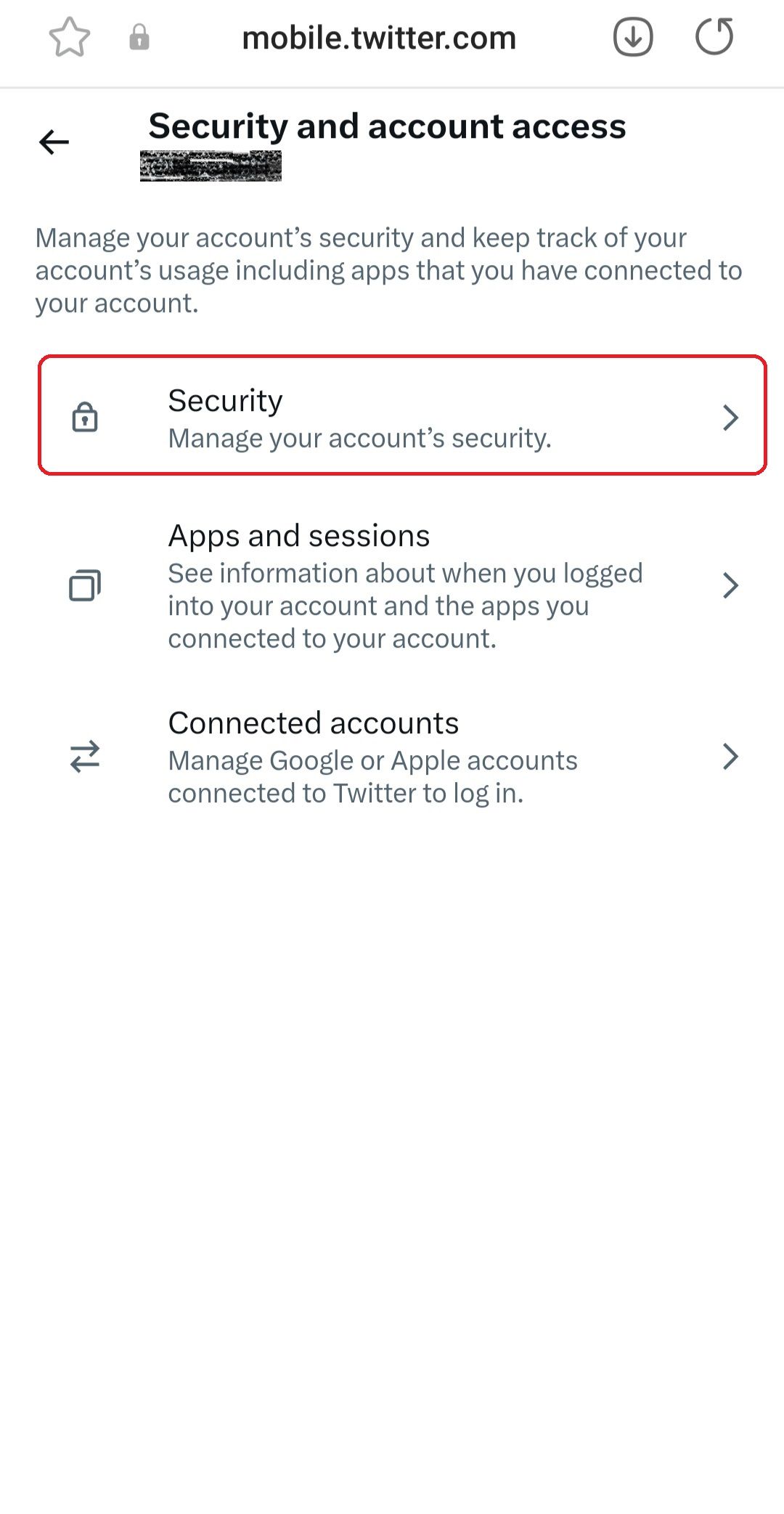Open the Security settings row
The image size is (784, 1514).
(402, 415)
